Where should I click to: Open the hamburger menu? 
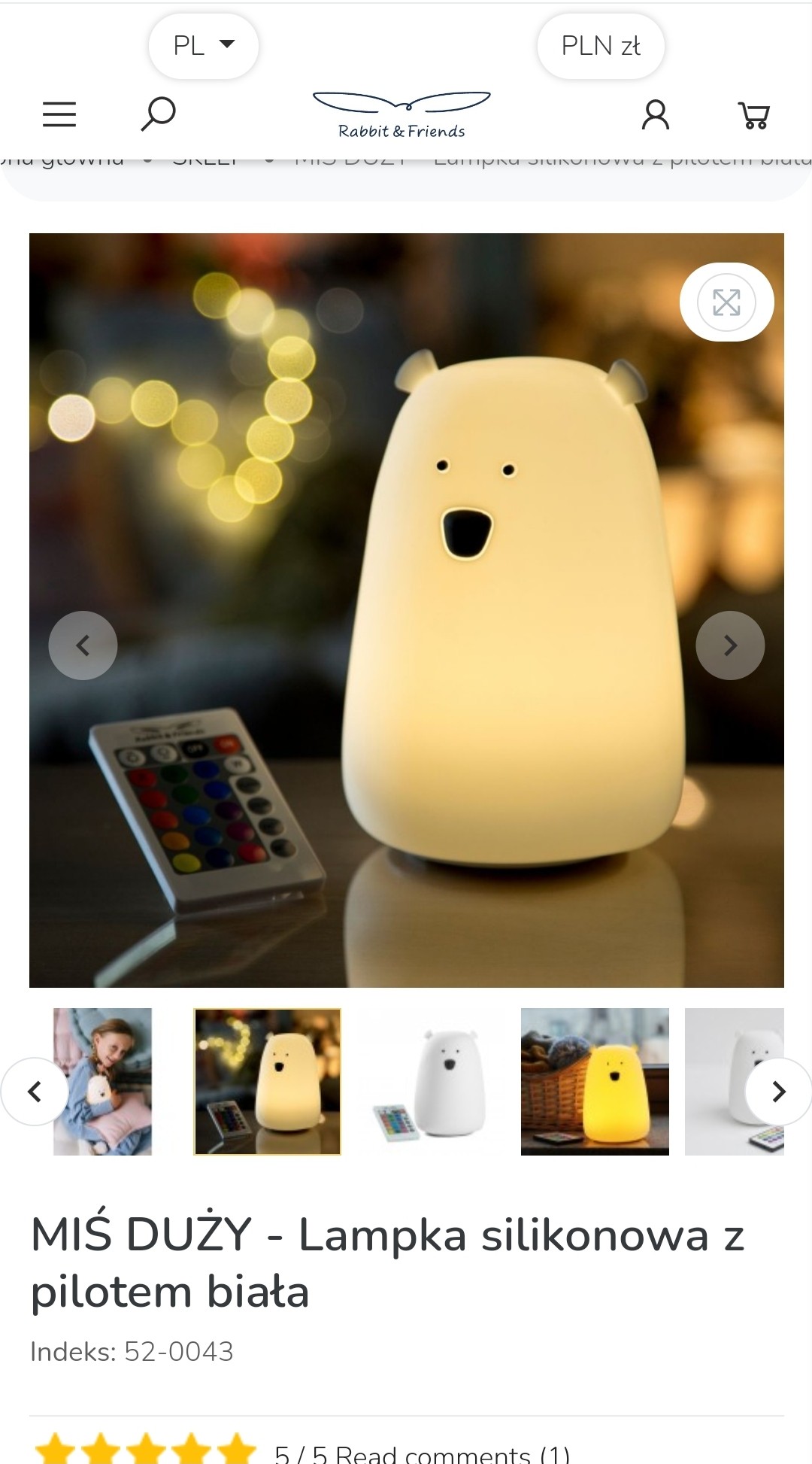click(59, 114)
